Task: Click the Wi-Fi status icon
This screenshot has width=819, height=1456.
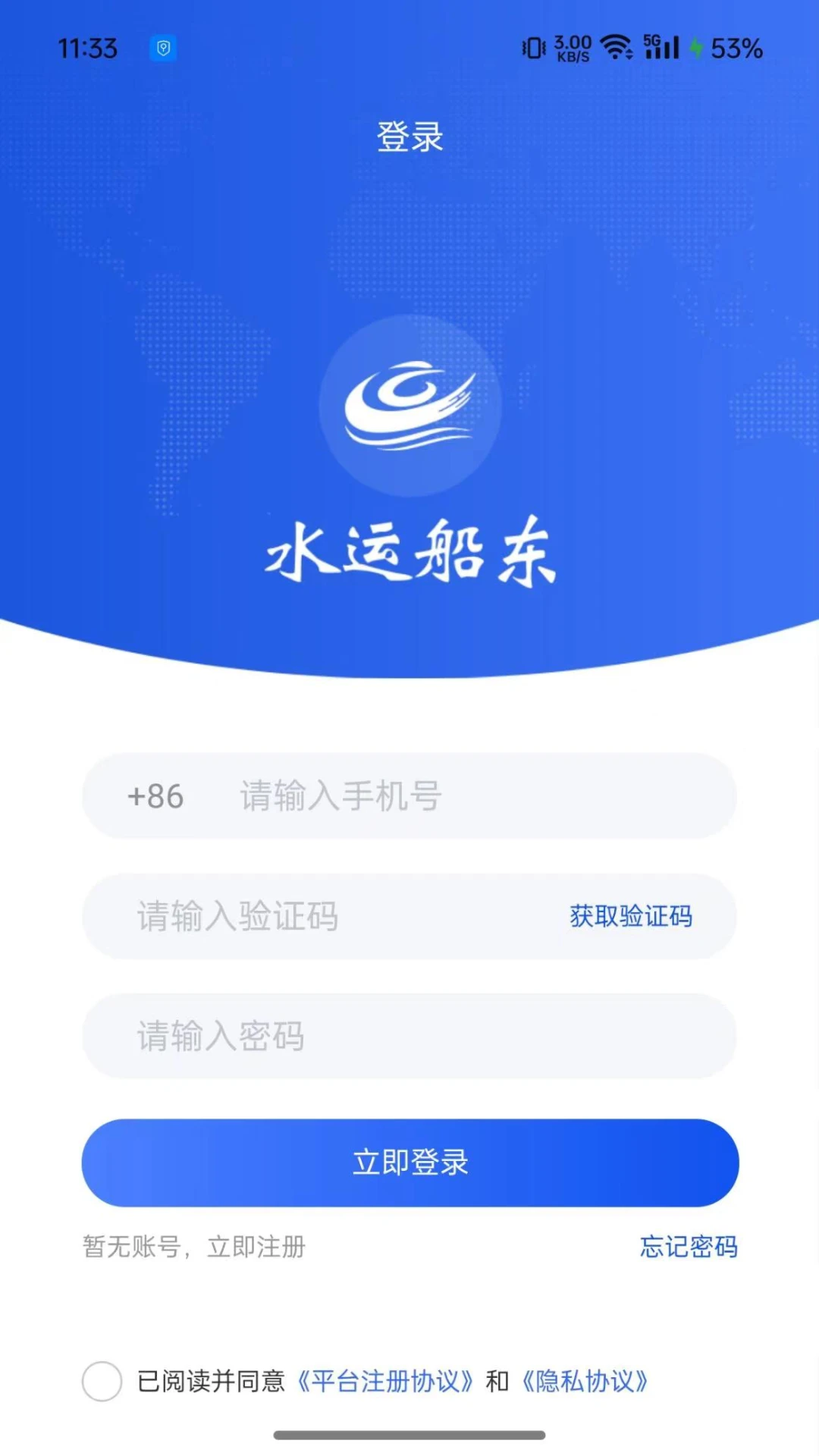Action: [616, 48]
